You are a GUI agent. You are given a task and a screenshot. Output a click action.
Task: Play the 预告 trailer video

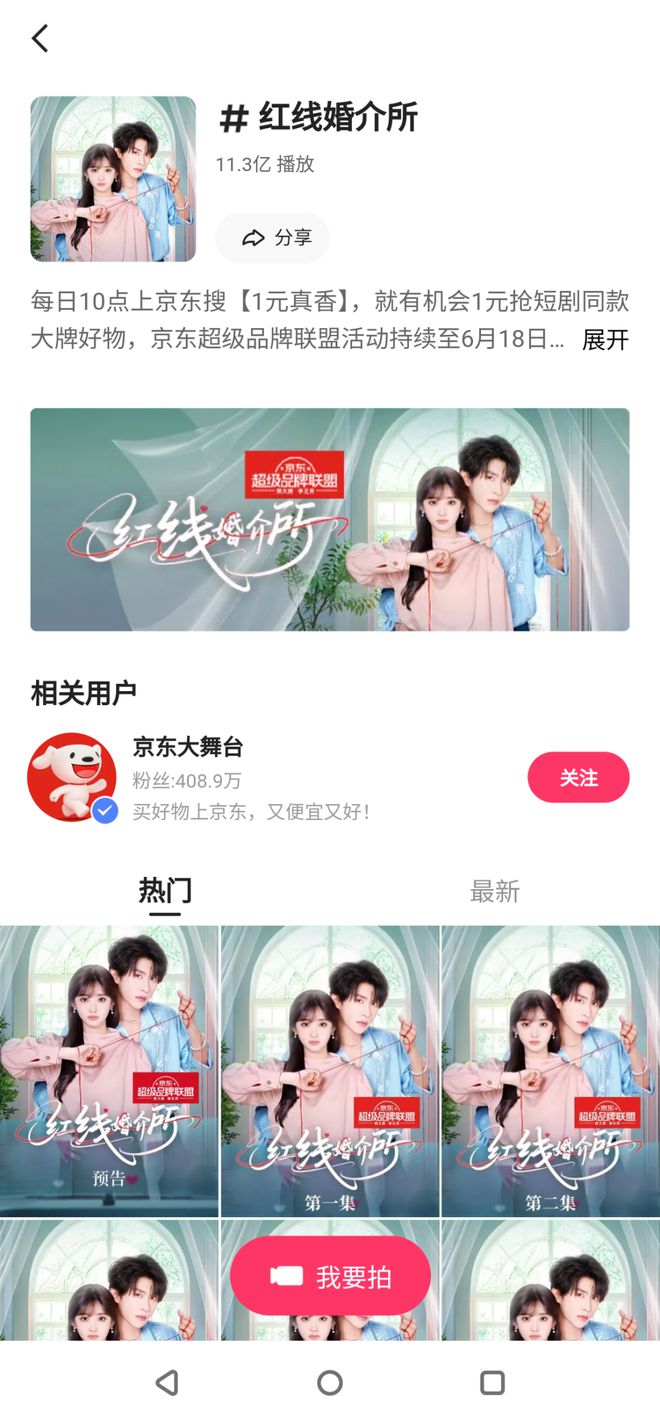109,1070
